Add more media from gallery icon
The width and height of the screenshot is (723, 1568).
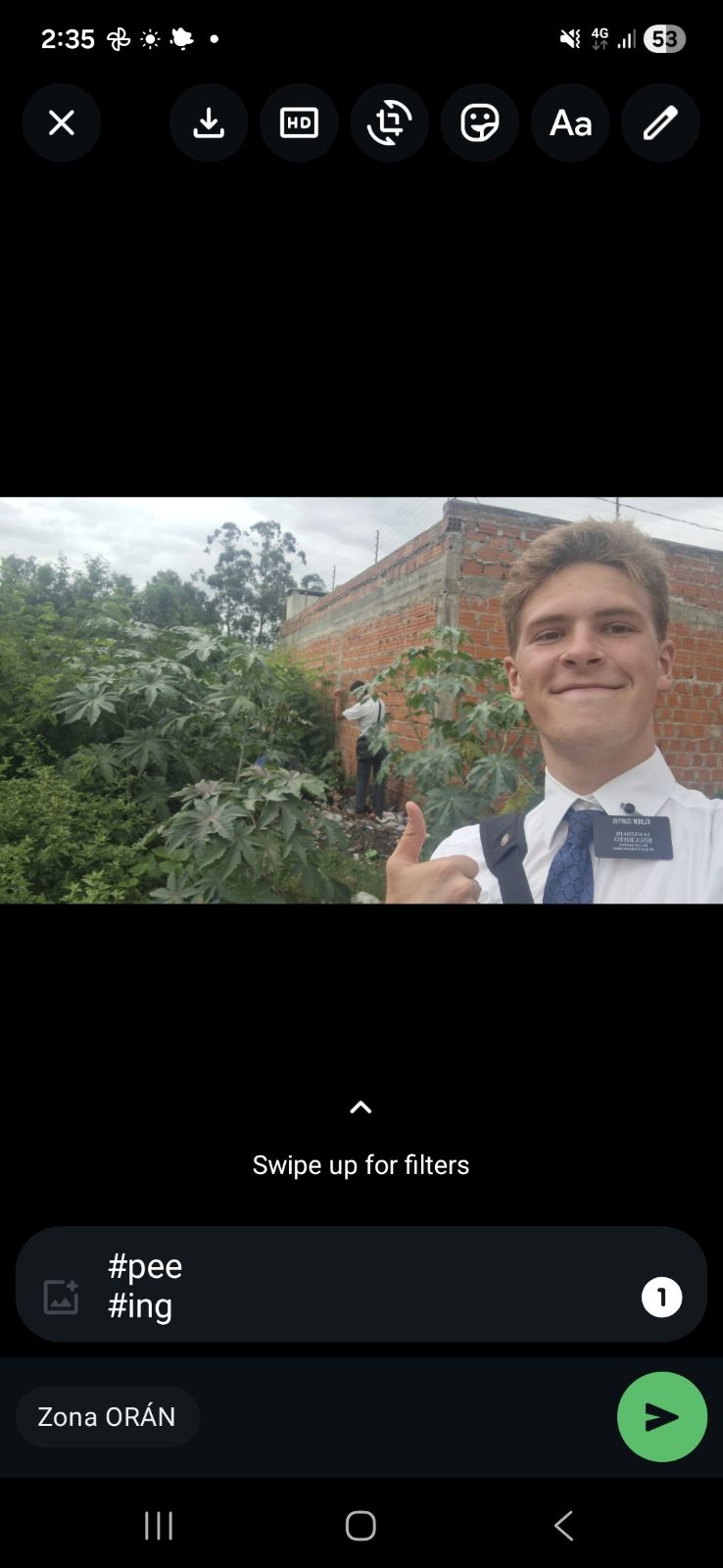pos(61,1297)
